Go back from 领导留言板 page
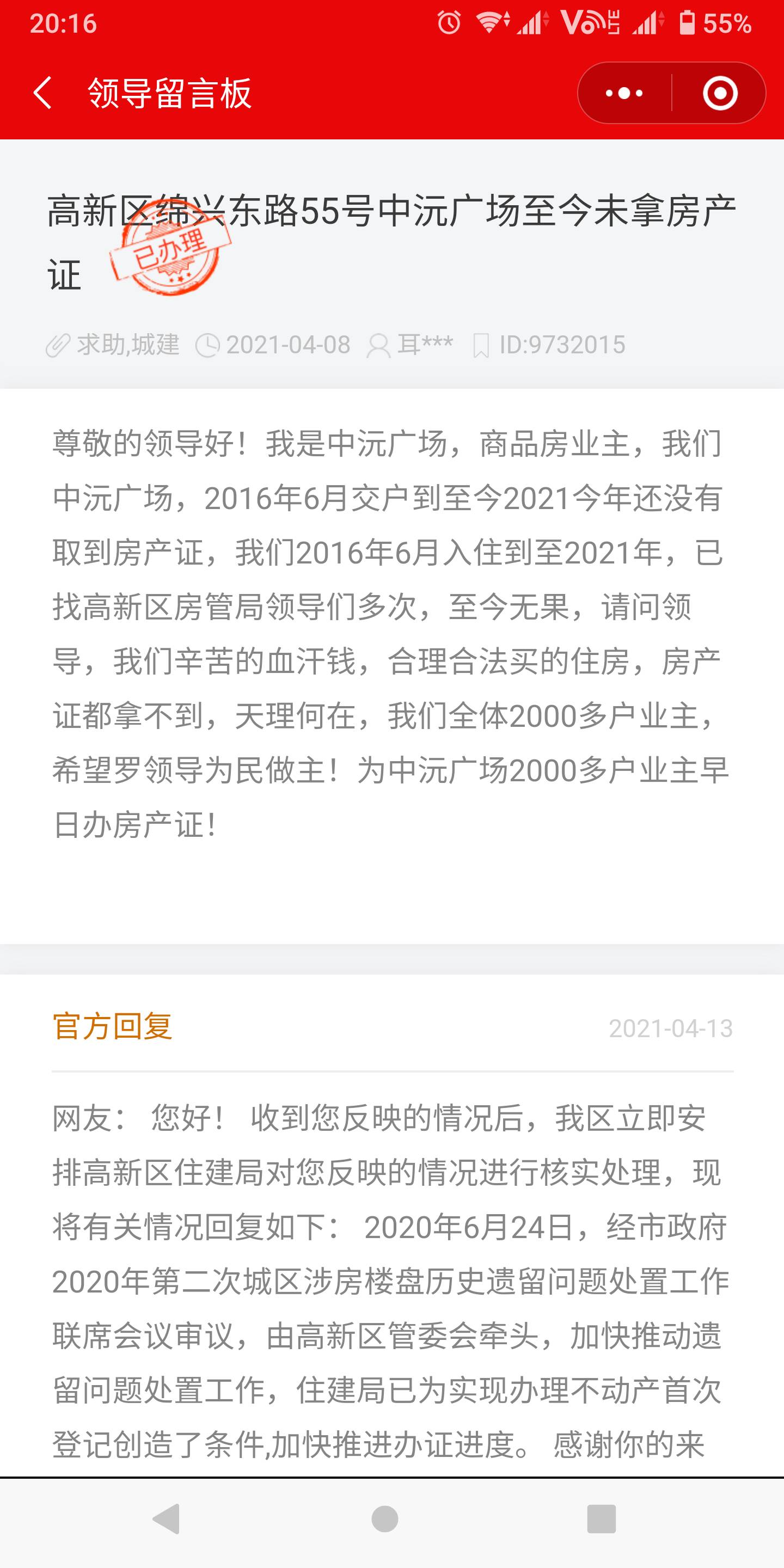This screenshot has width=784, height=1568. pyautogui.click(x=42, y=93)
